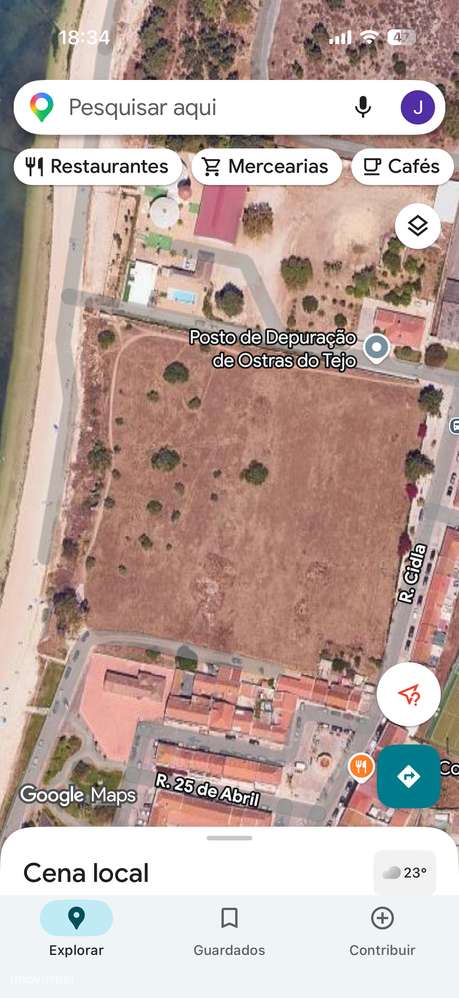Open the map layers button

[x=418, y=226]
